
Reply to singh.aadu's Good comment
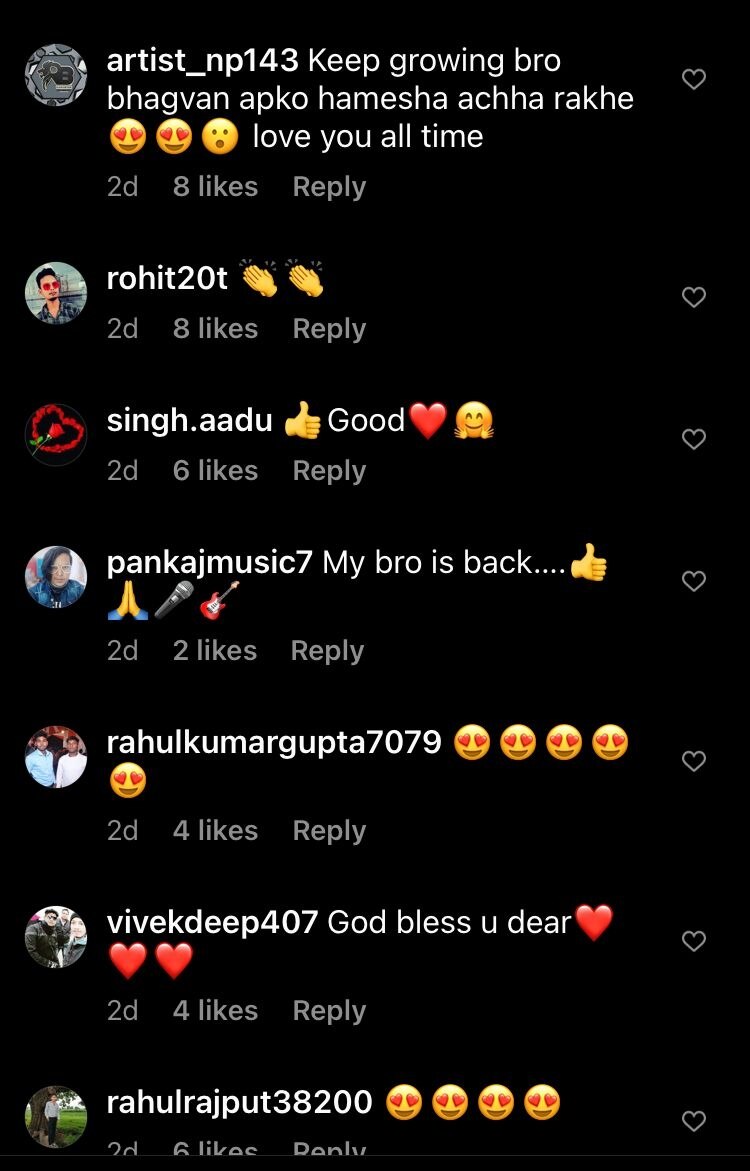coord(329,471)
